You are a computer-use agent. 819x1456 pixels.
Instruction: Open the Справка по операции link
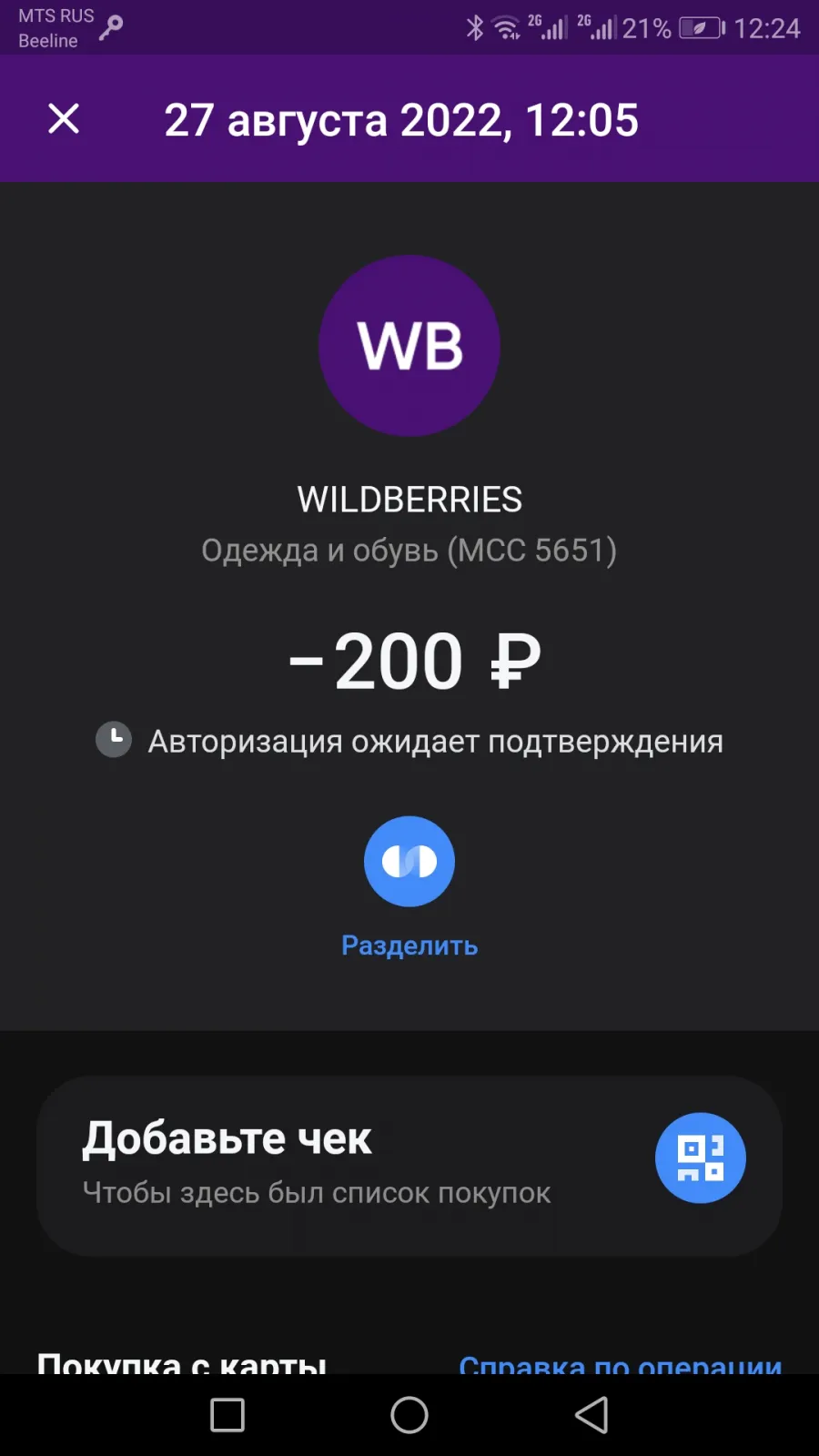(x=621, y=1362)
